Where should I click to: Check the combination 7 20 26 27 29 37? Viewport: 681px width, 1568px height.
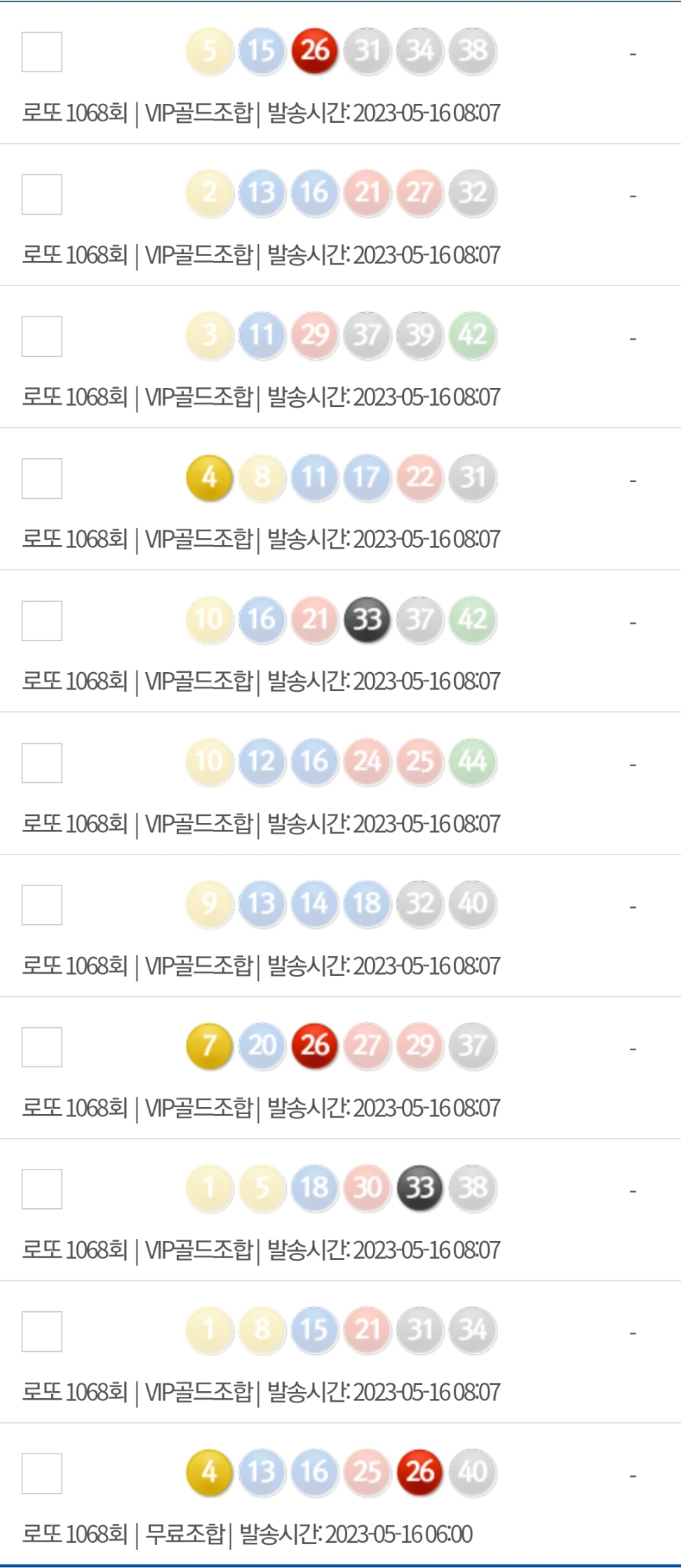pyautogui.click(x=42, y=1047)
